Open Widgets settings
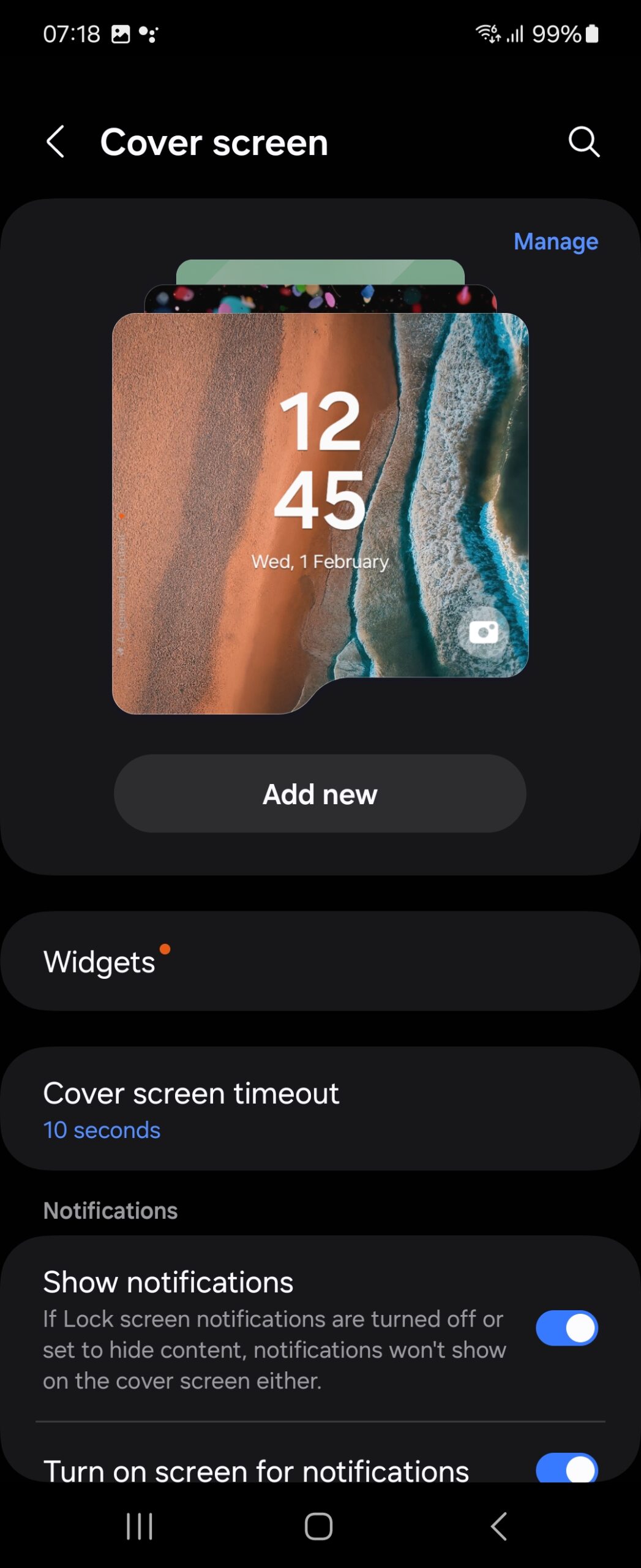The height and width of the screenshot is (1568, 641). [x=320, y=961]
